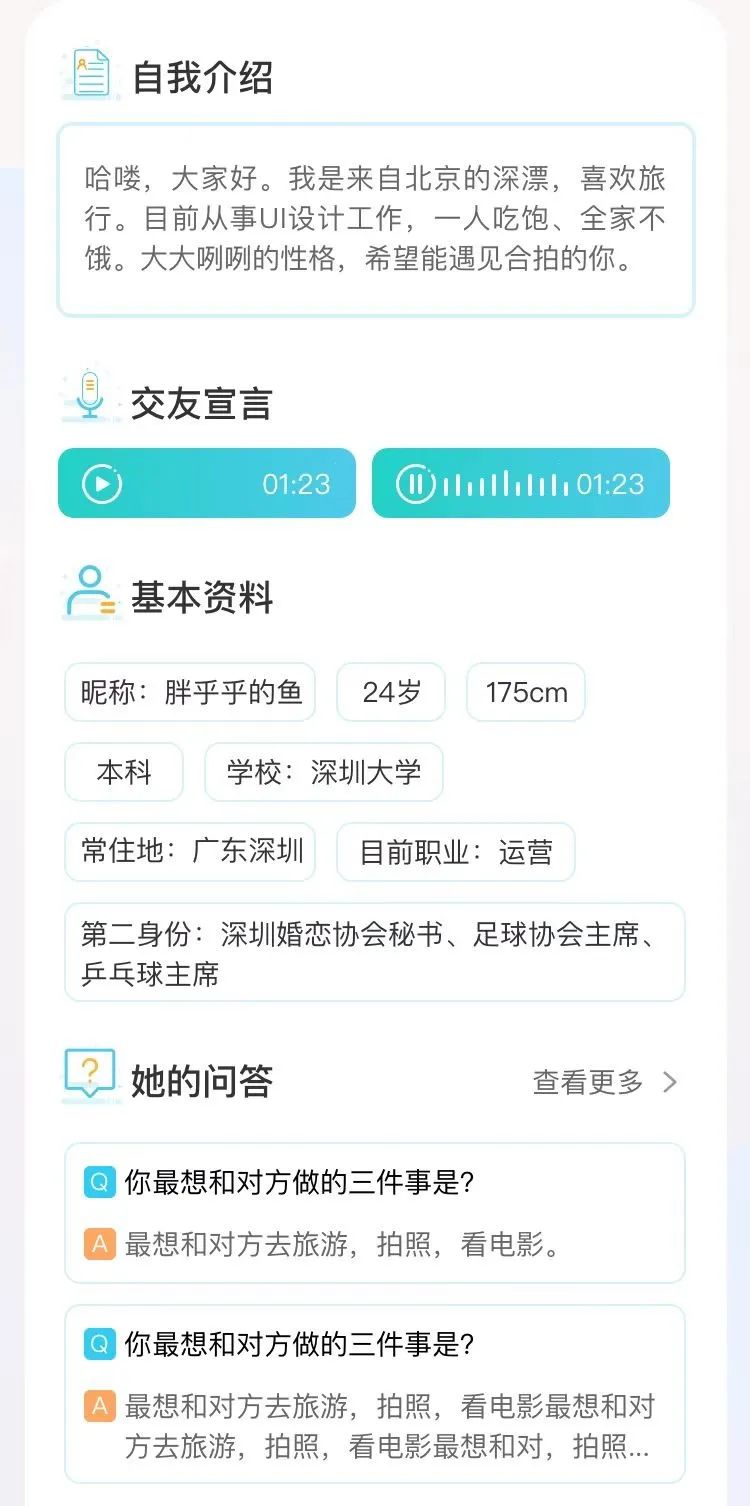Image resolution: width=750 pixels, height=1506 pixels.
Task: Open the full 第二身份 details chip
Action: 375,952
